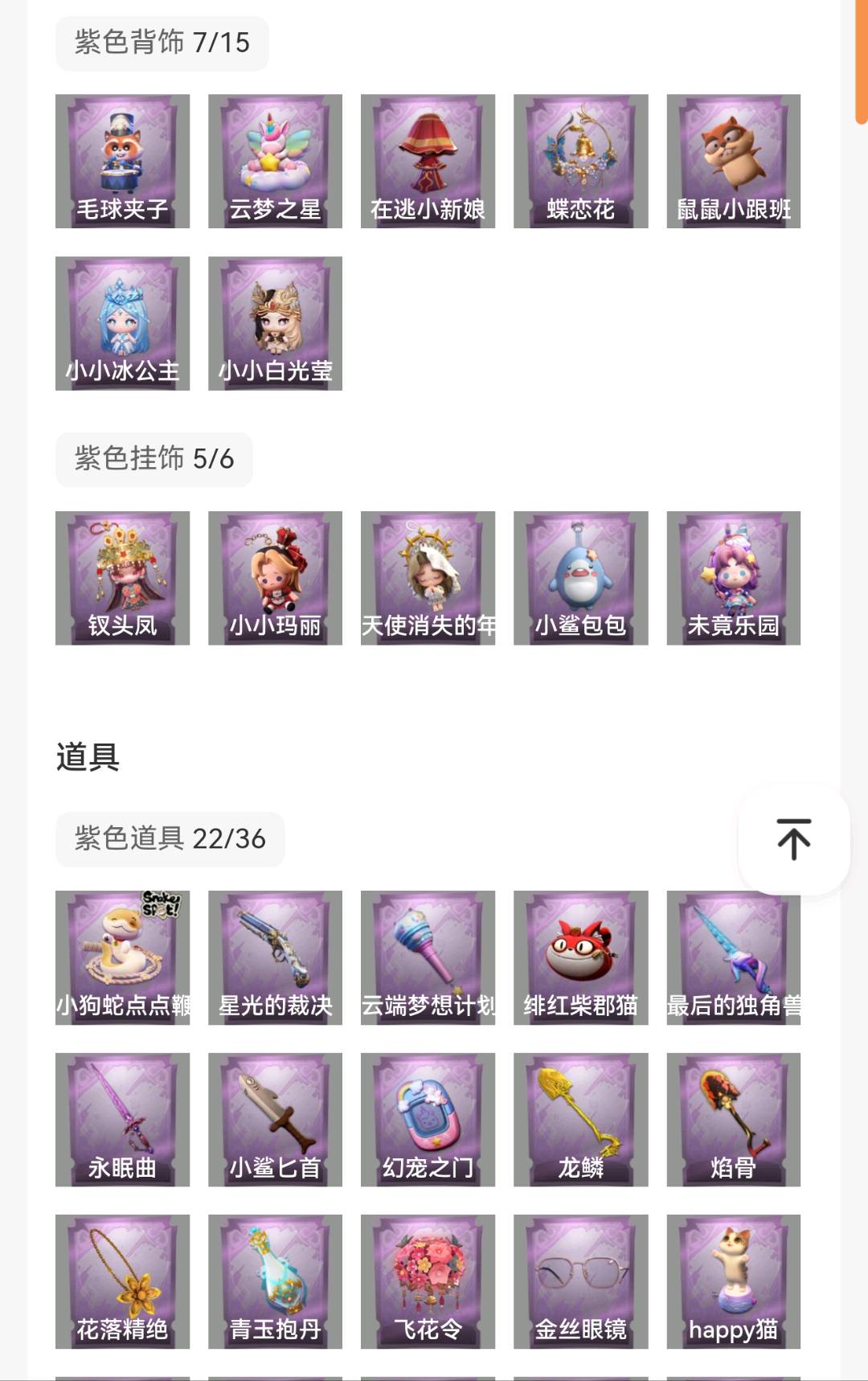Open the 小鲨匕首 prop
Image resolution: width=868 pixels, height=1381 pixels.
[x=275, y=1120]
